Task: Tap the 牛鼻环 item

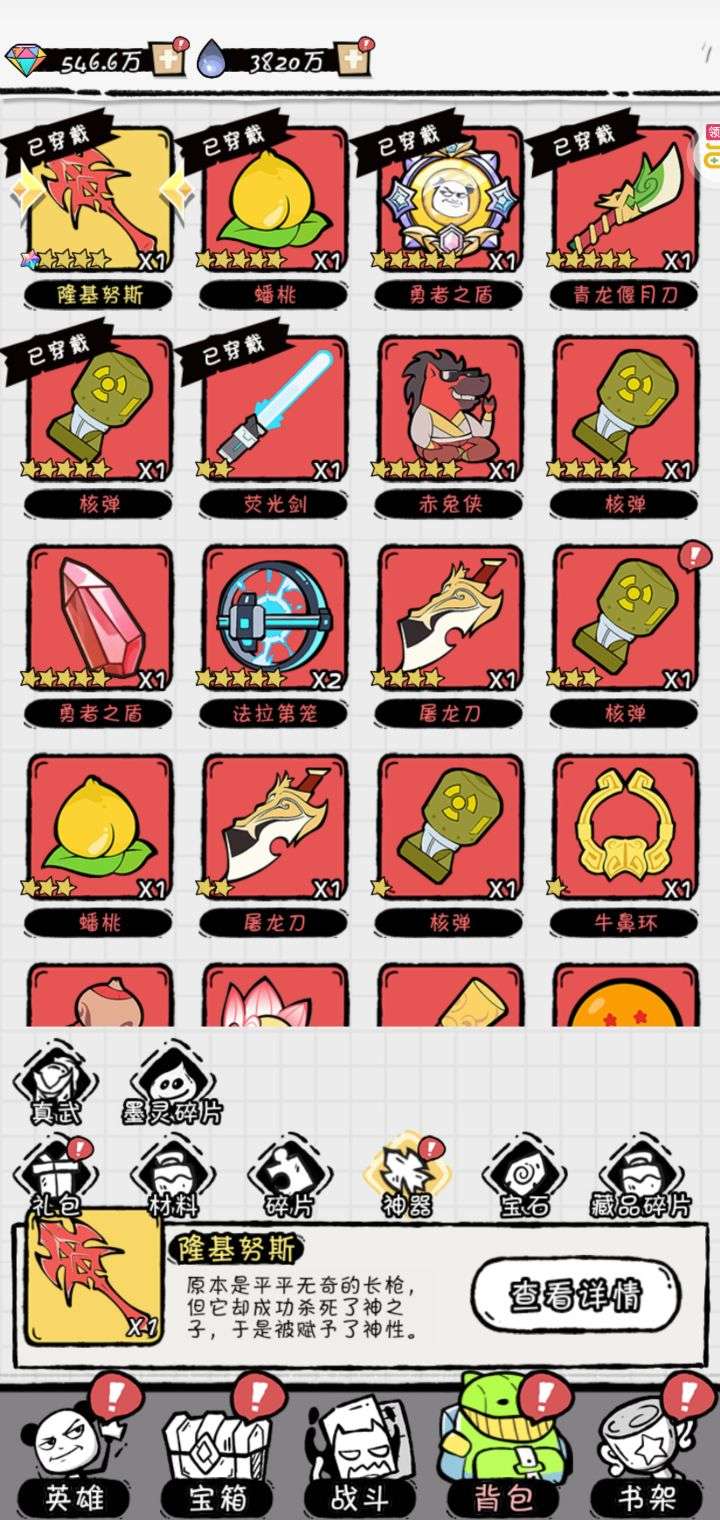Action: 625,830
